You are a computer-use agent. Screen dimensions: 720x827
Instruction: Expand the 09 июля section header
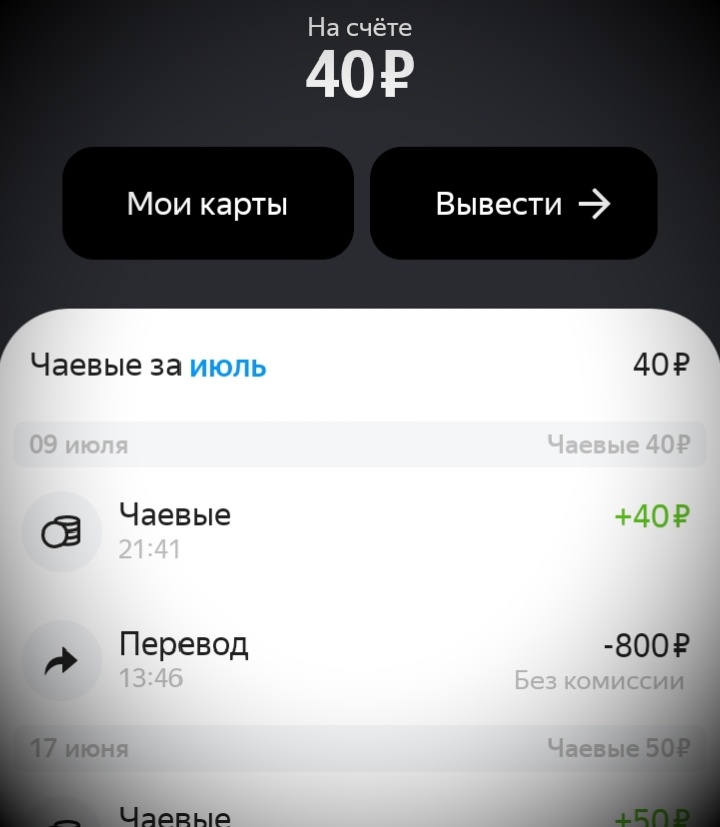tap(360, 445)
